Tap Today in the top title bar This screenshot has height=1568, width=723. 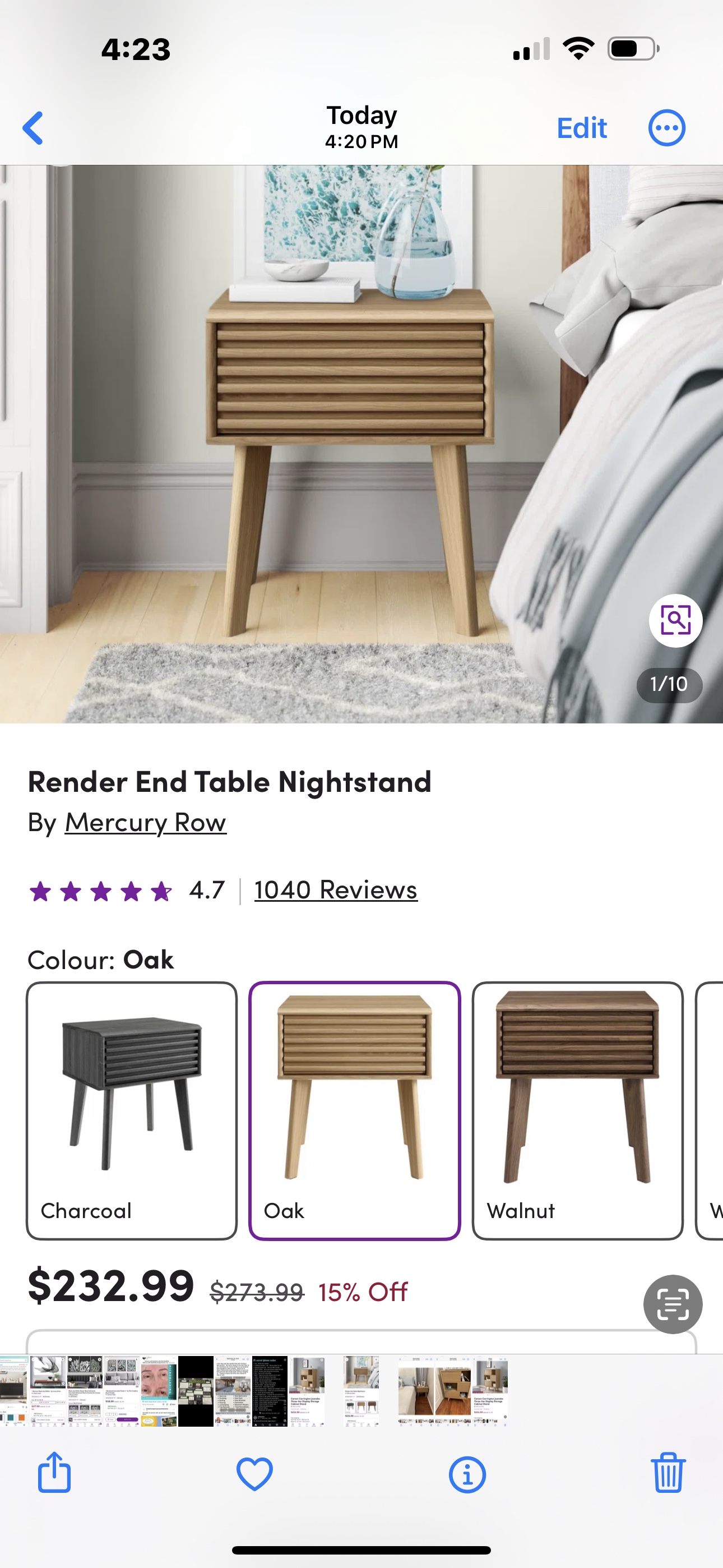(x=361, y=115)
